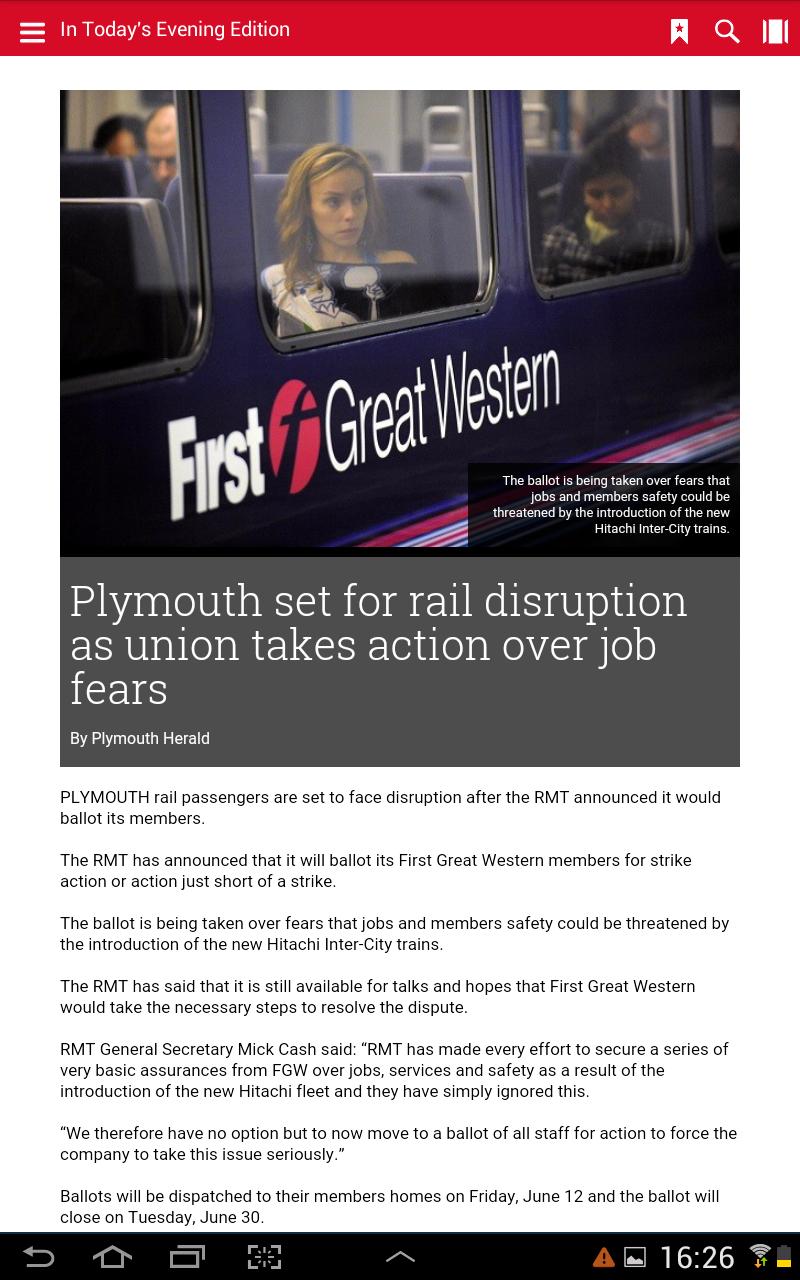
Task: Open the editions pages icon
Action: [x=775, y=31]
